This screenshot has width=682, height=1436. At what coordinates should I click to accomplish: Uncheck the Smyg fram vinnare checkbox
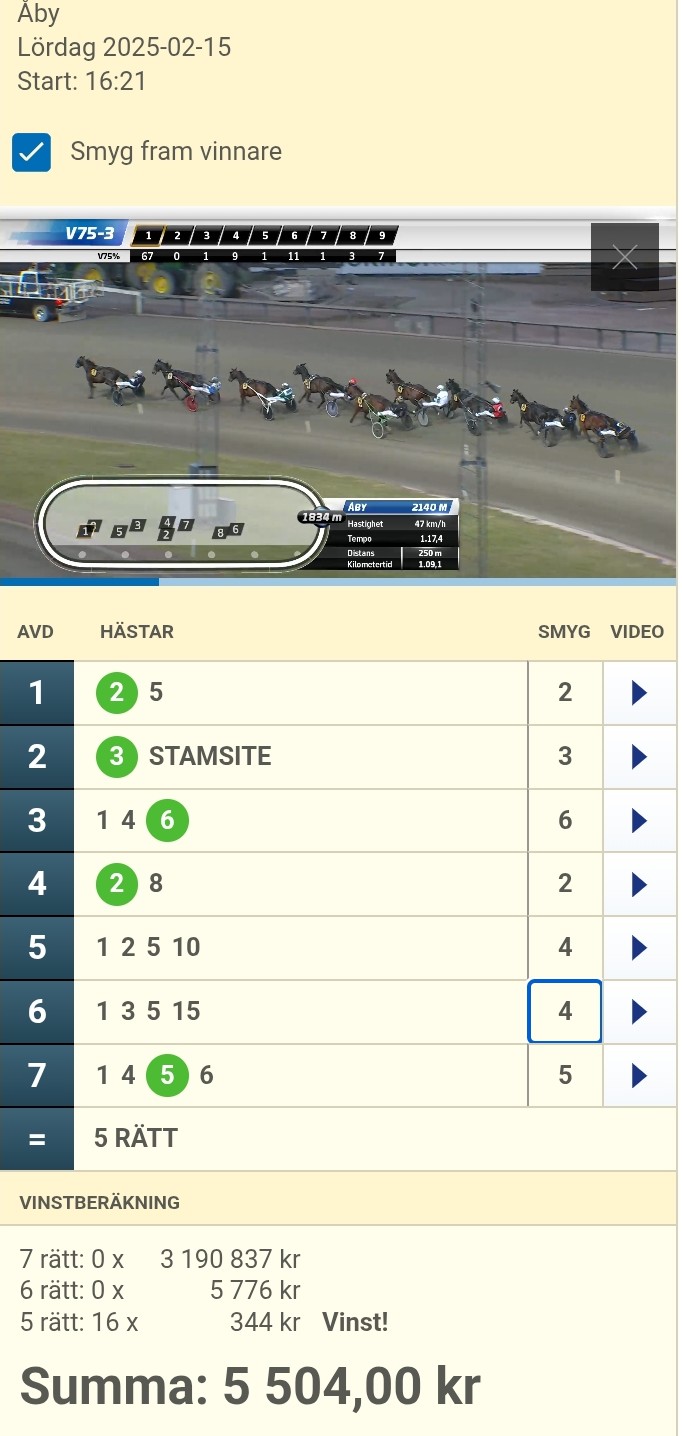[32, 152]
